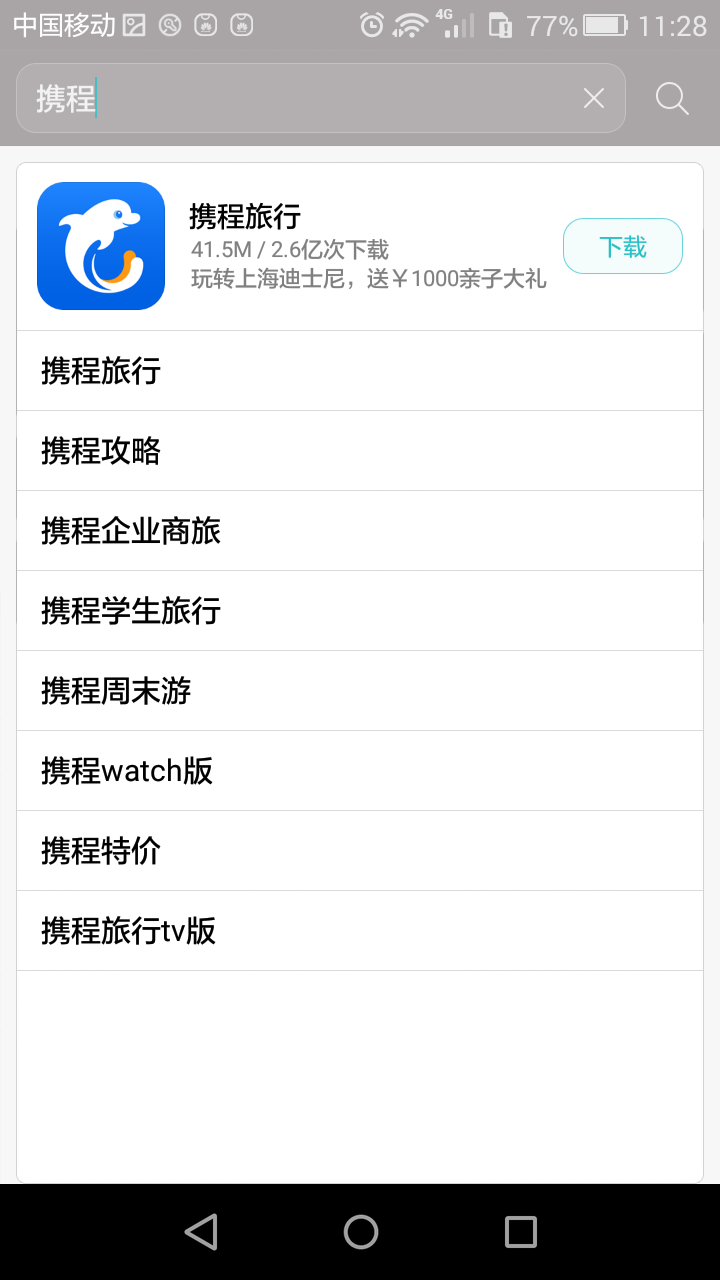The height and width of the screenshot is (1280, 720).
Task: Choose the 携程企业商旅 suggestion
Action: (x=360, y=531)
